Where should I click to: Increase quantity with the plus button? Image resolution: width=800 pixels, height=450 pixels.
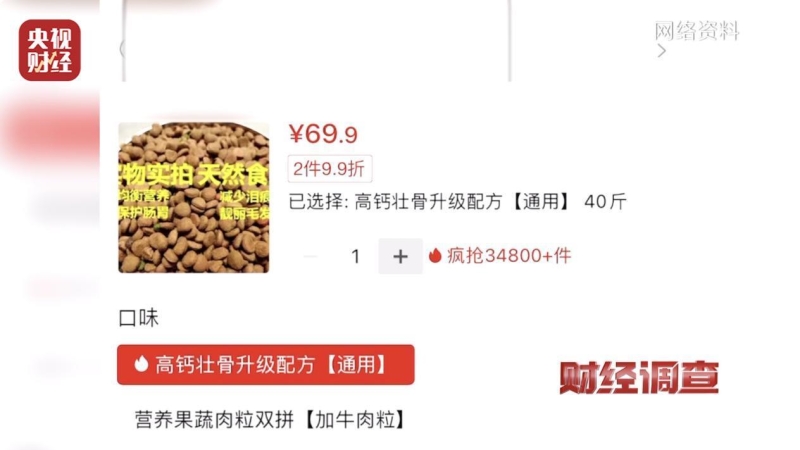(x=400, y=257)
